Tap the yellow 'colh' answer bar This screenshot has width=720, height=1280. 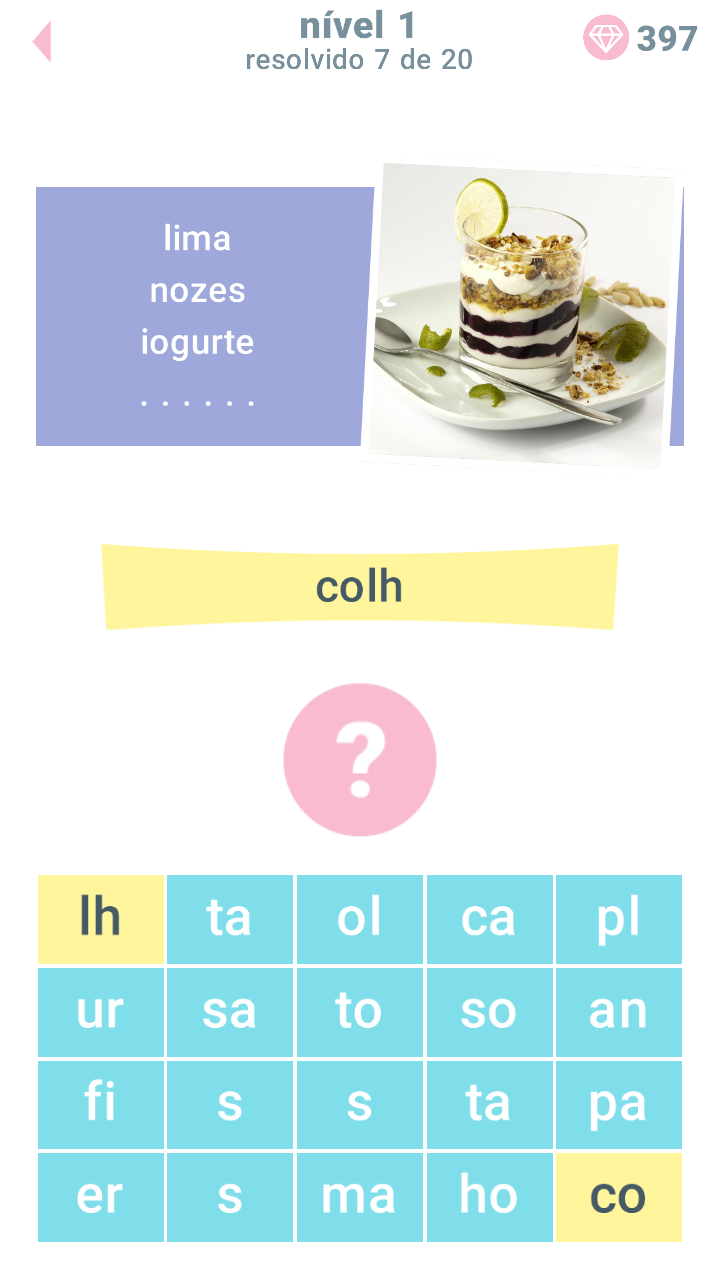360,587
